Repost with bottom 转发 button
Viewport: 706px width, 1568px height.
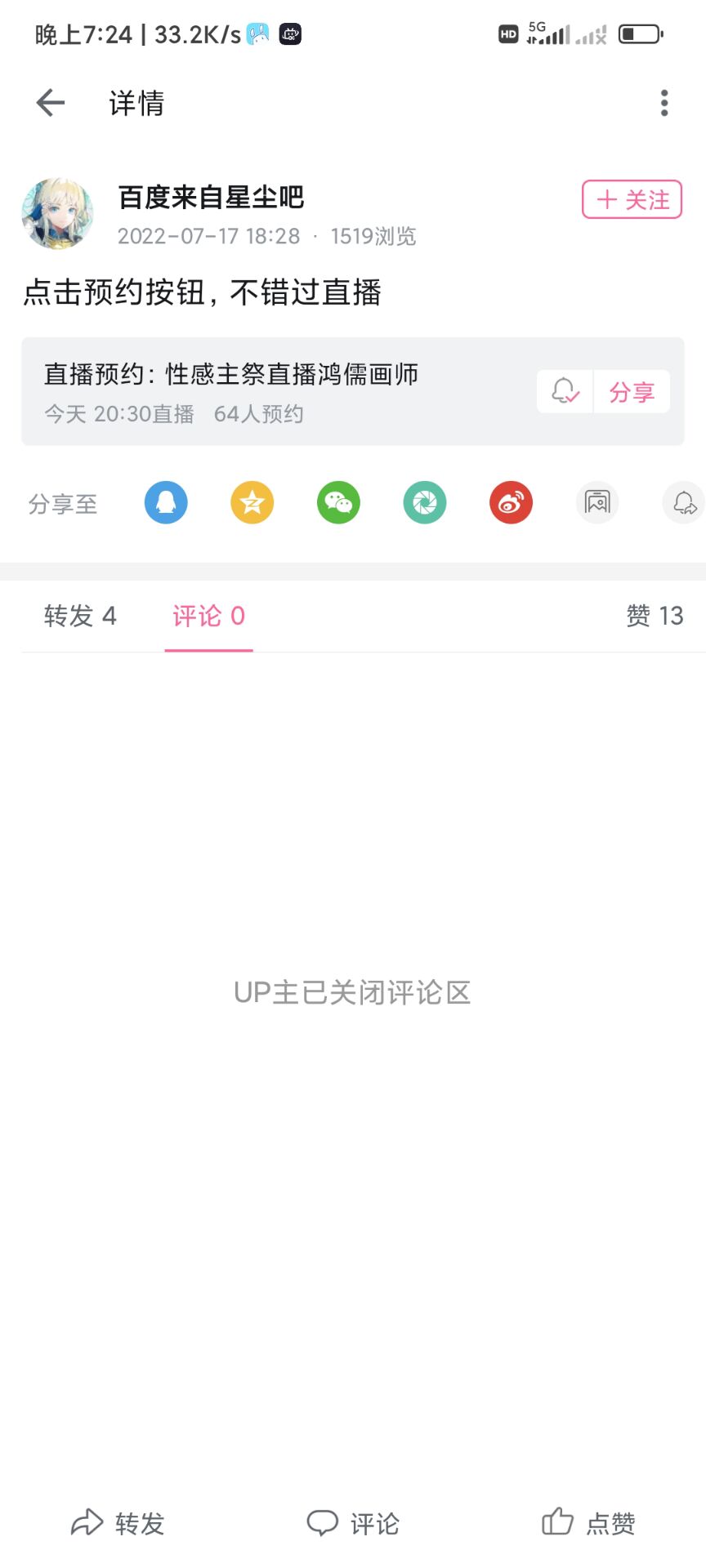(x=118, y=1523)
